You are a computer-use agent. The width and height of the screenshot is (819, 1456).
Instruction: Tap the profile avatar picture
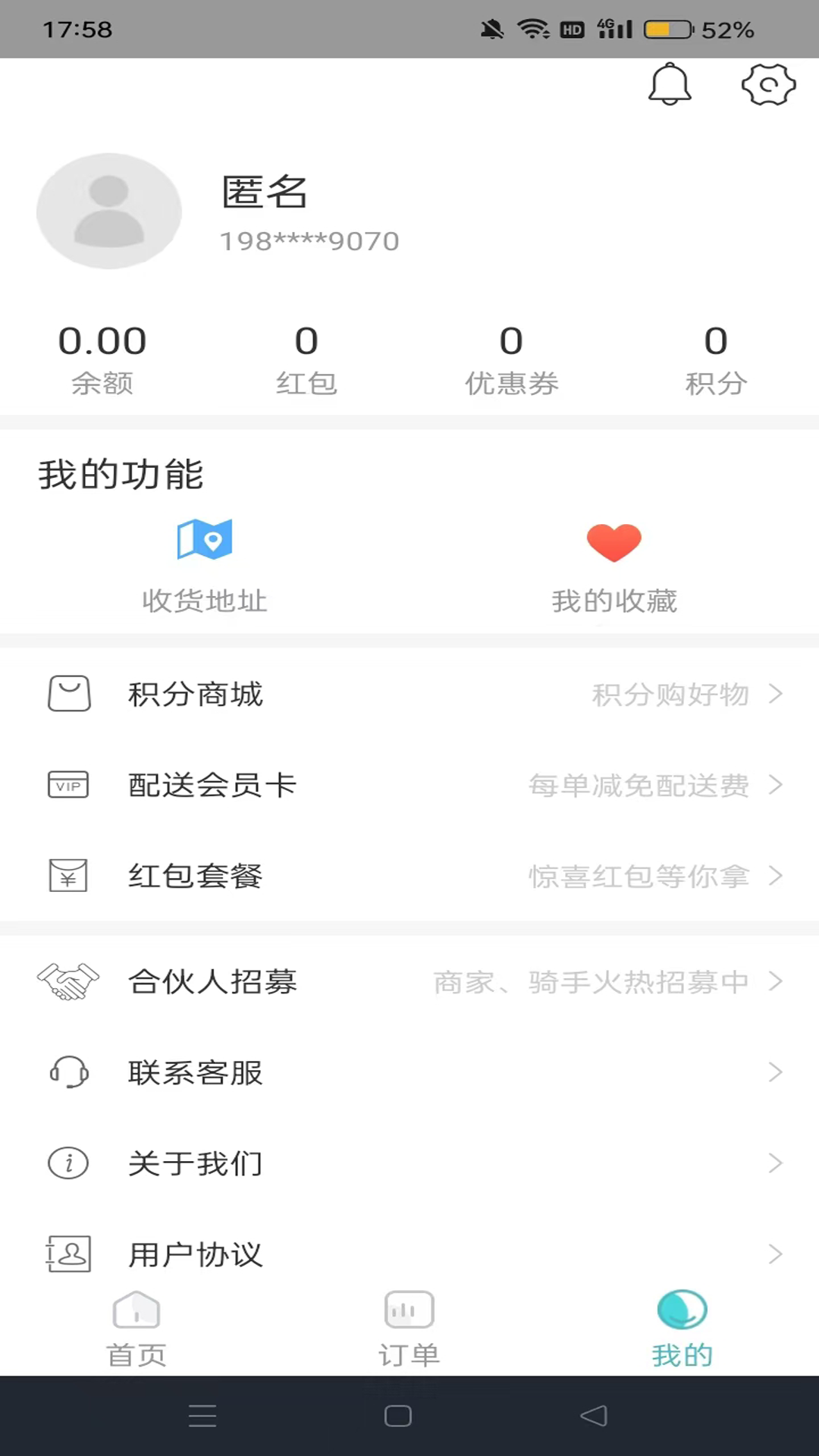click(x=109, y=211)
